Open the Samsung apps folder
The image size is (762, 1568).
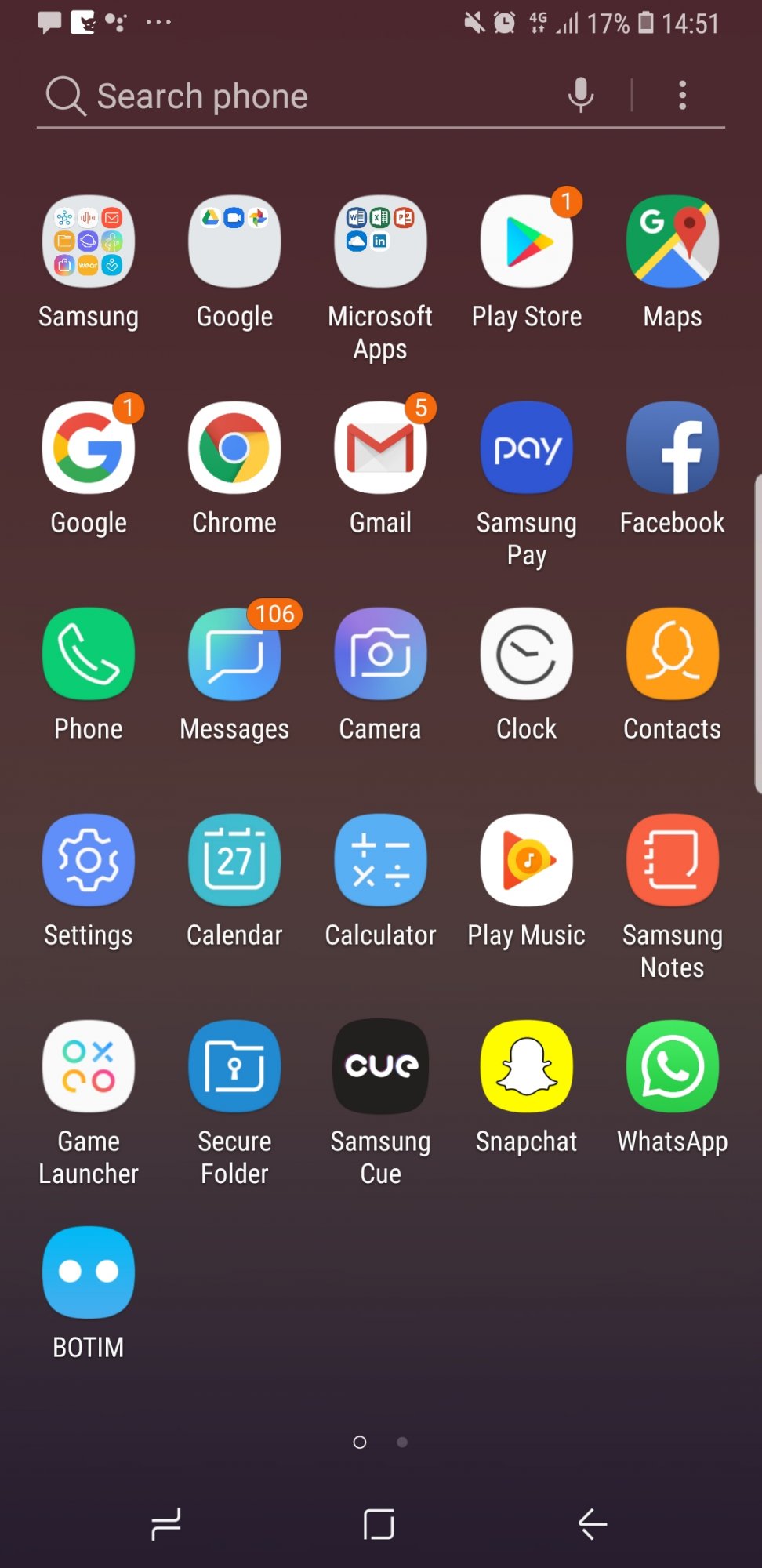(89, 241)
